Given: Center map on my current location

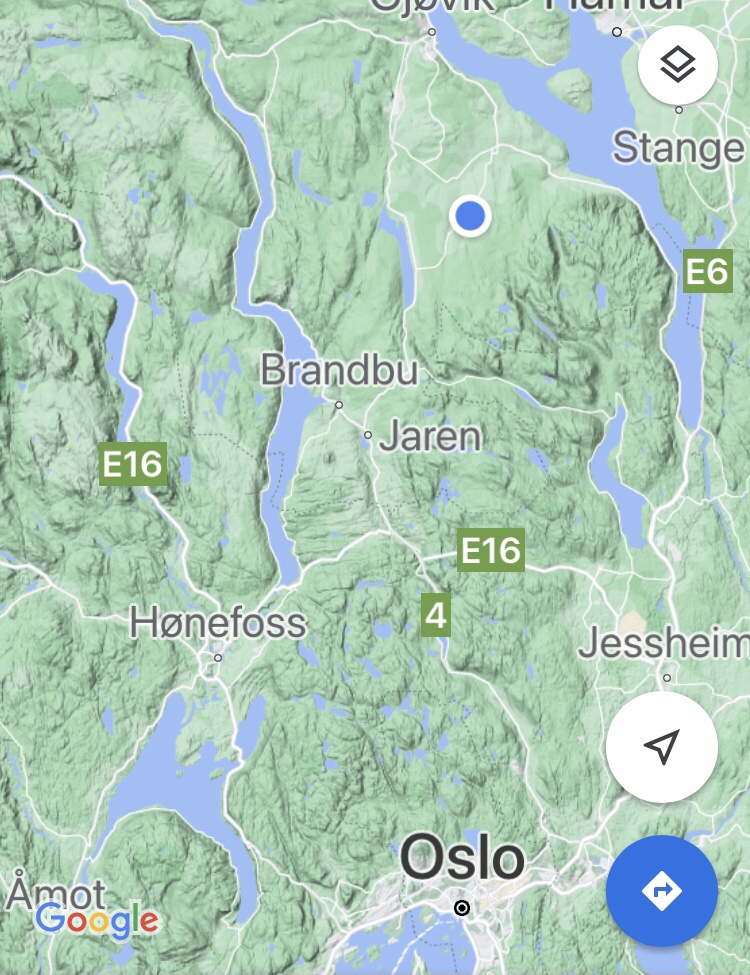Looking at the screenshot, I should [x=661, y=746].
